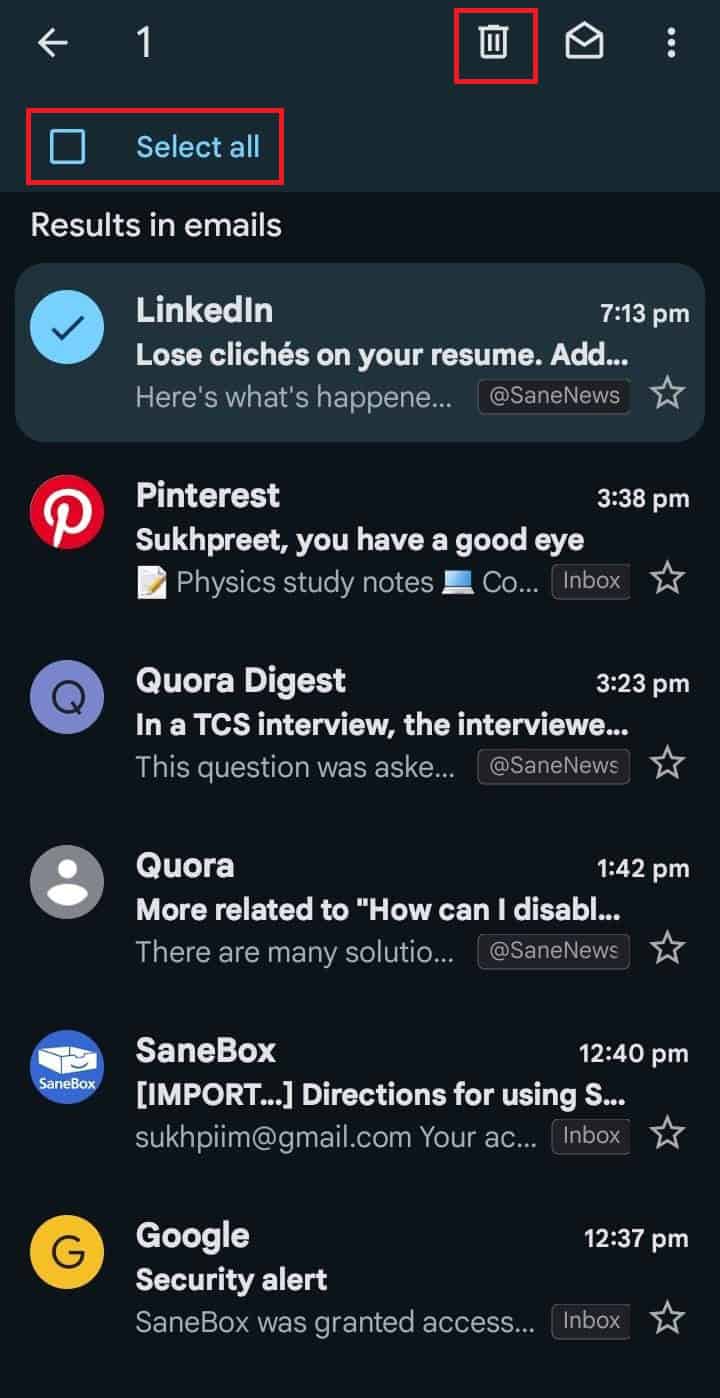The height and width of the screenshot is (1398, 720).
Task: Open the Quora email about disabling
Action: point(380,909)
